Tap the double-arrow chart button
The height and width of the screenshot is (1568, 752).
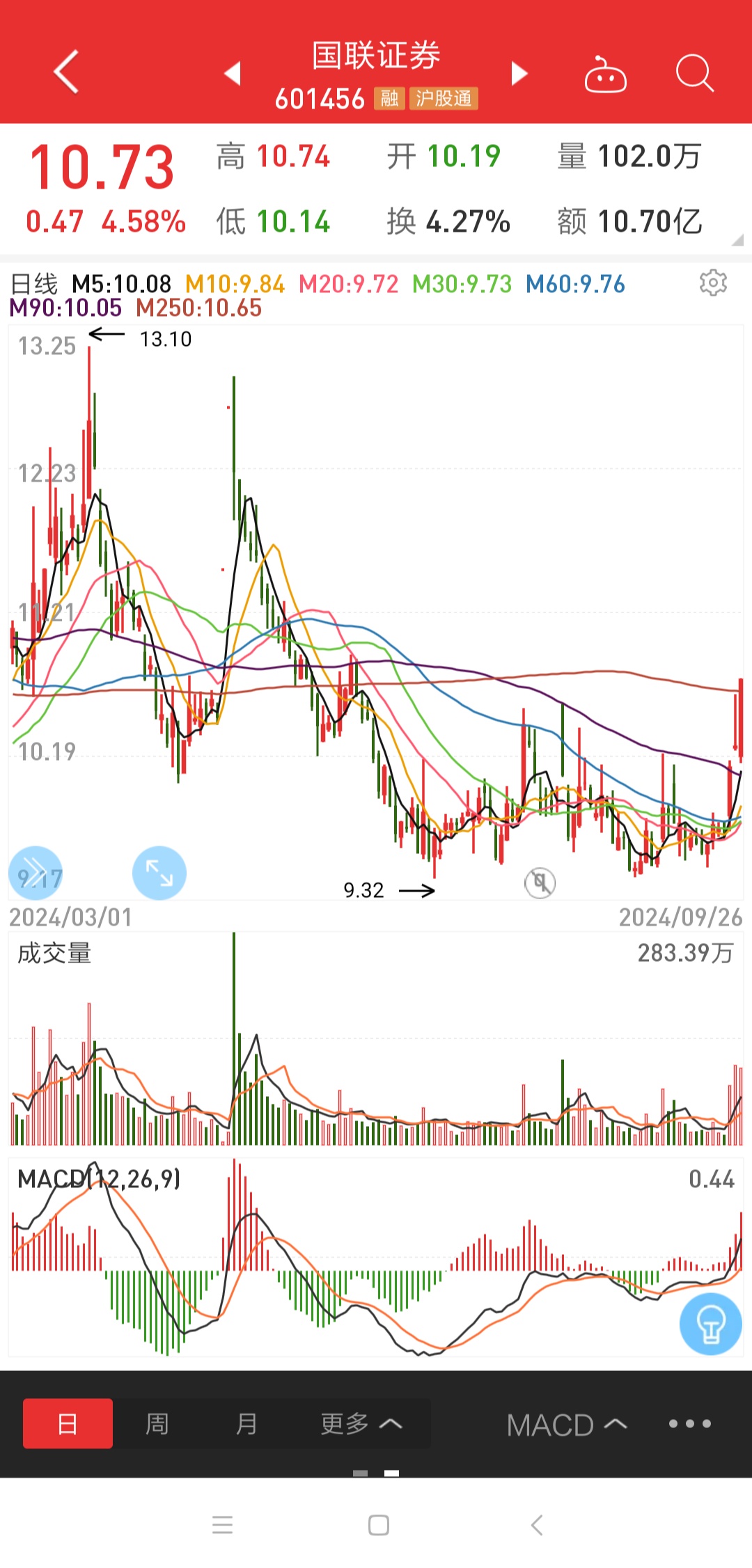click(x=36, y=873)
